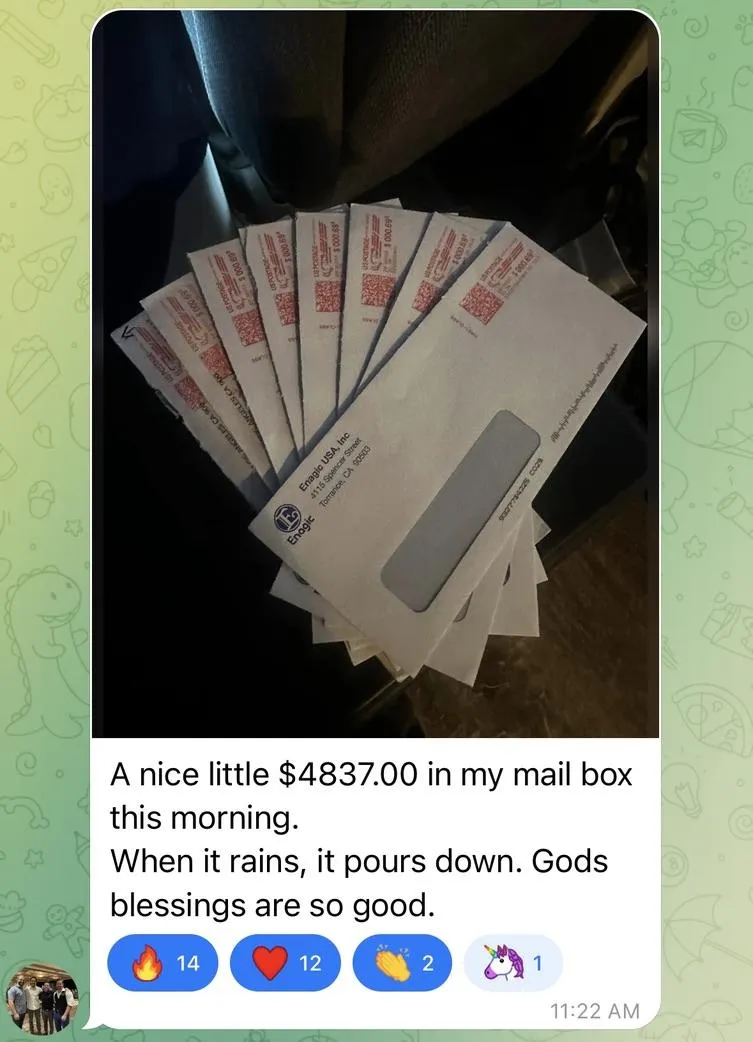Add a unicorn reaction
The width and height of the screenshot is (753, 1042).
(x=513, y=963)
